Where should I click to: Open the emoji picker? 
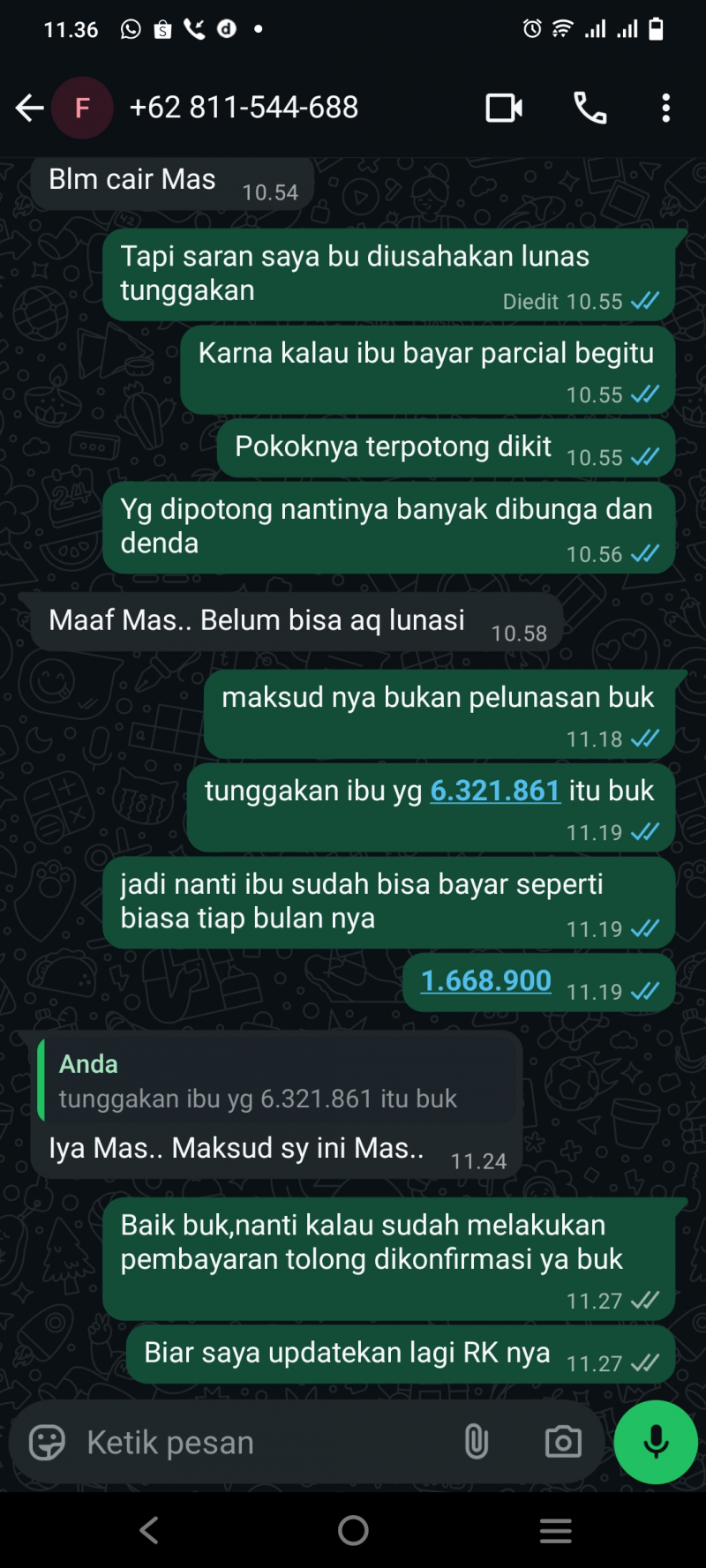click(x=47, y=1443)
